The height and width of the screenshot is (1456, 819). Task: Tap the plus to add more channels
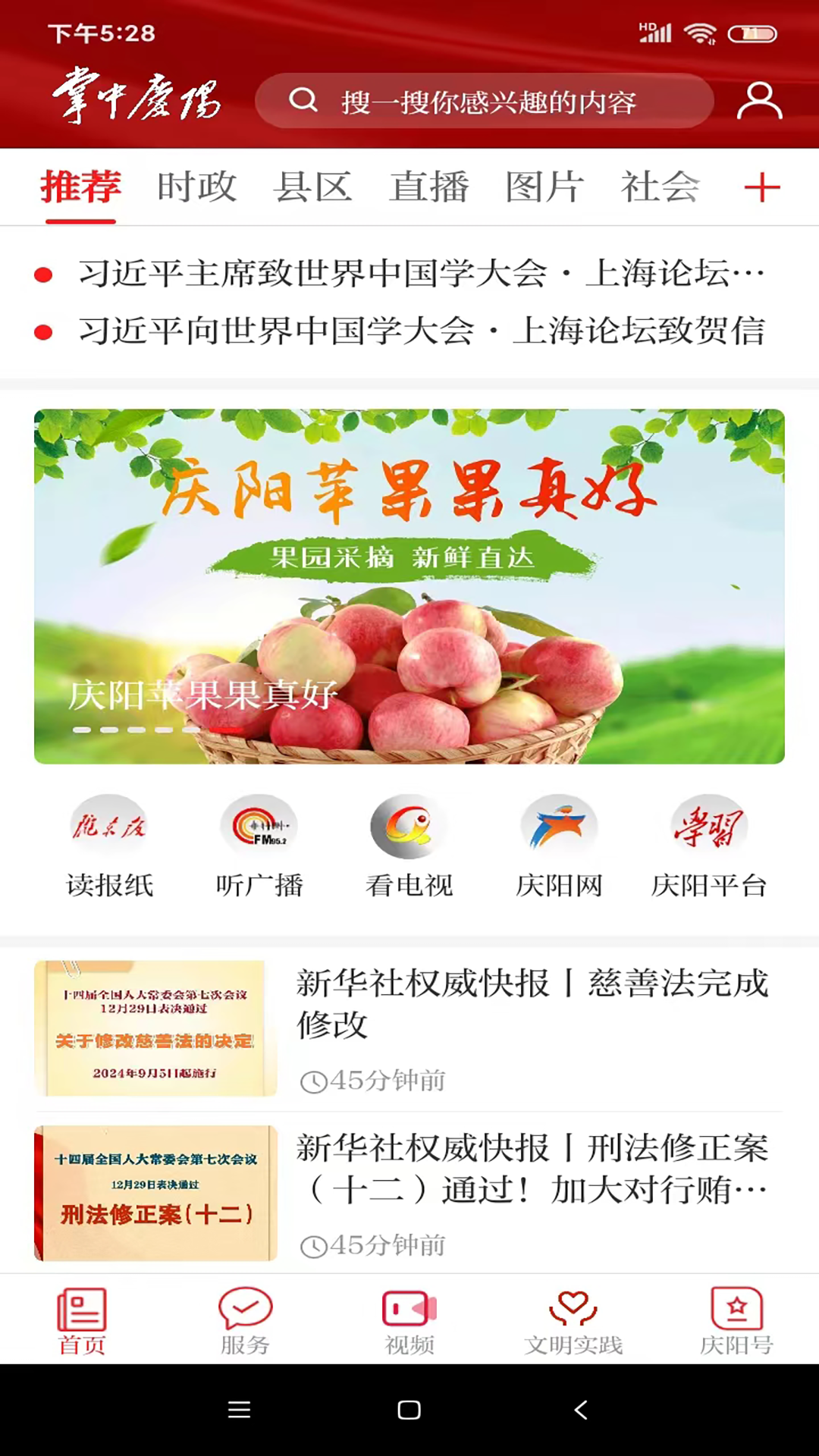(x=764, y=187)
